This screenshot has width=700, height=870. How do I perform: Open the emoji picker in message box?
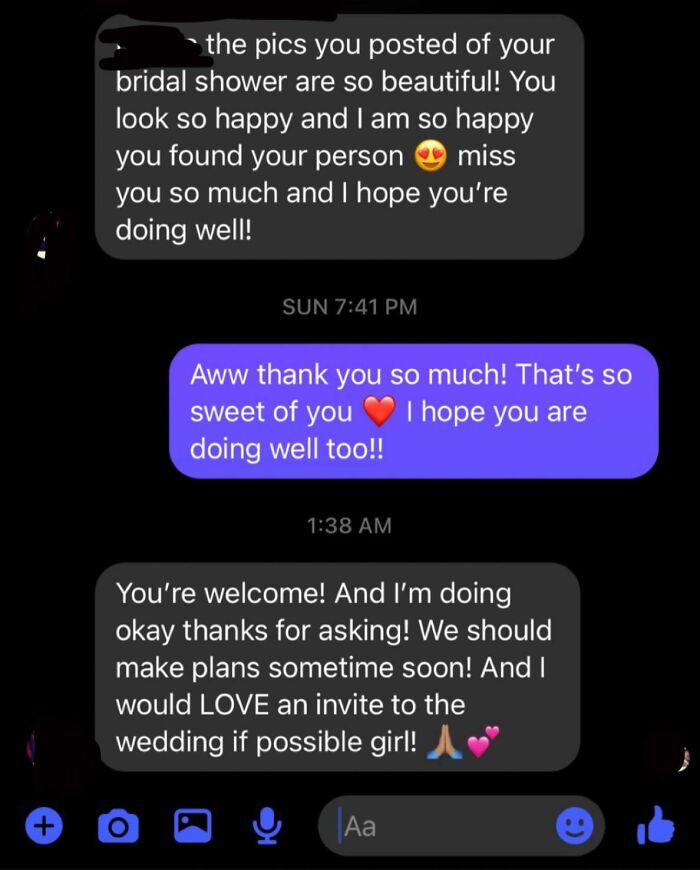(x=575, y=826)
